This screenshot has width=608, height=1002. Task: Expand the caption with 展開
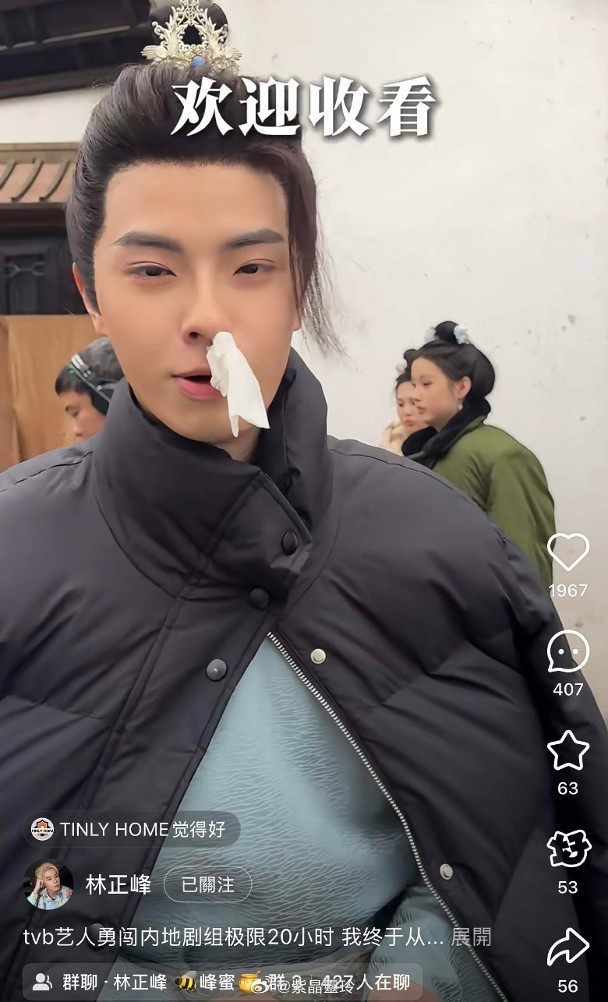[471, 938]
